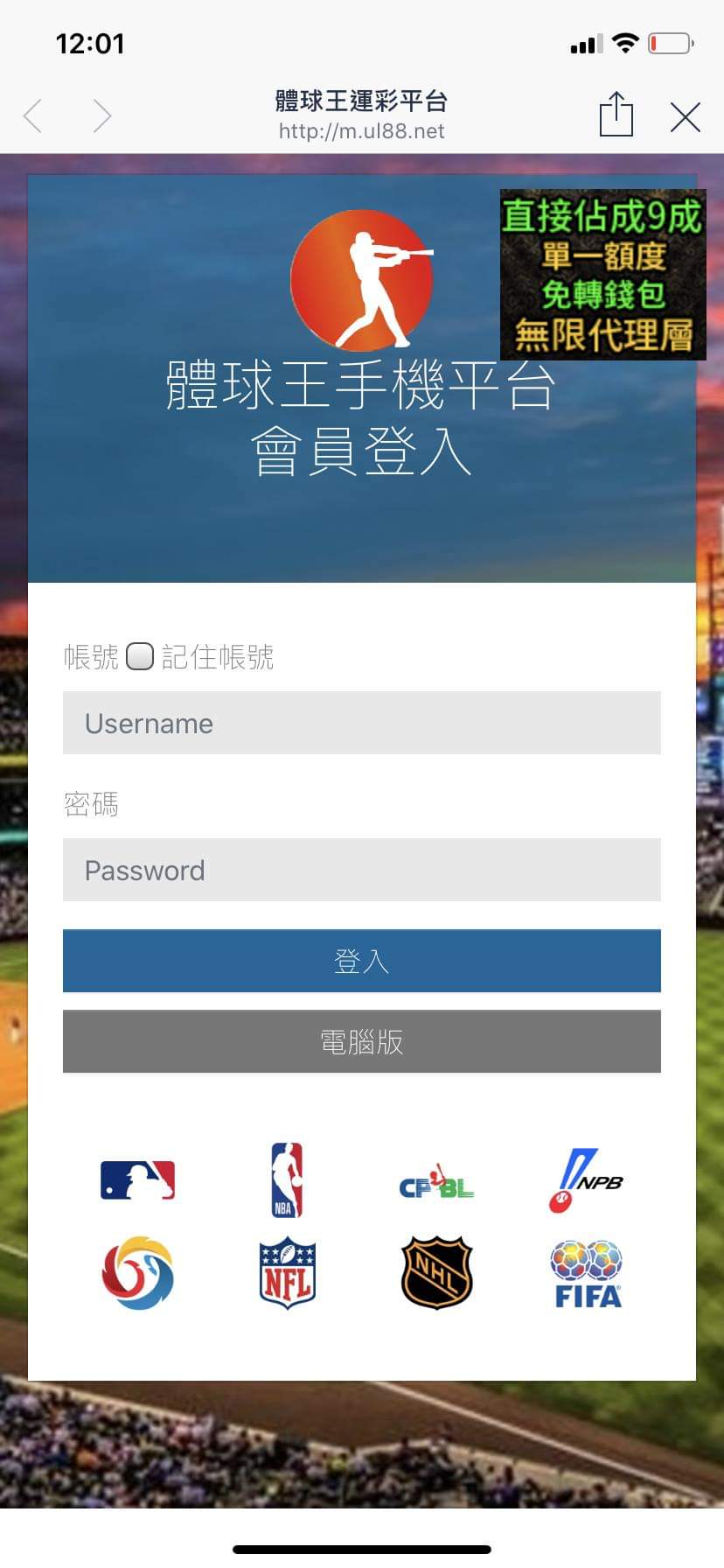Open the browser share menu
The width and height of the screenshot is (724, 1568).
click(x=616, y=115)
